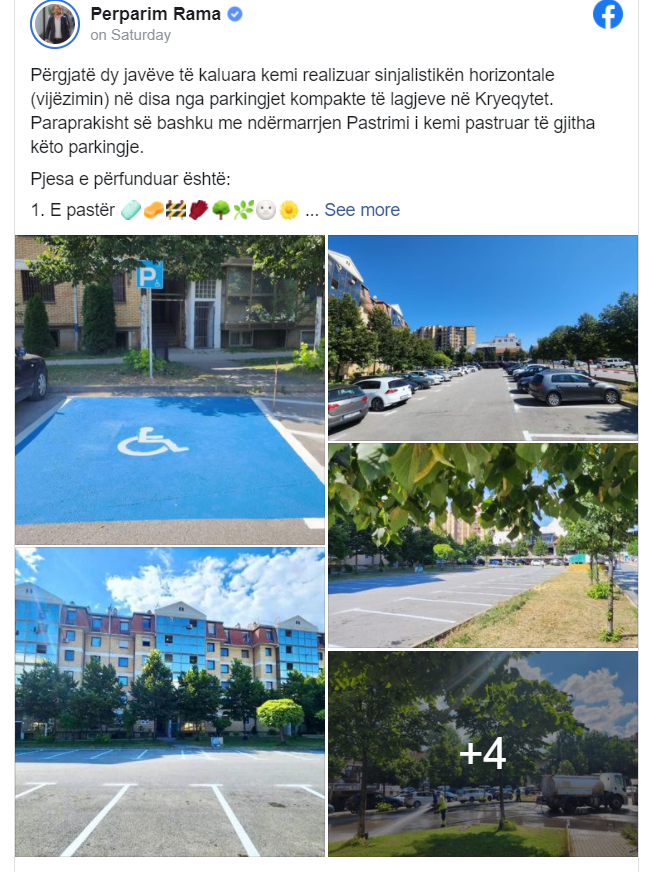View the +4 remaining photos
The image size is (648, 872).
click(x=483, y=754)
